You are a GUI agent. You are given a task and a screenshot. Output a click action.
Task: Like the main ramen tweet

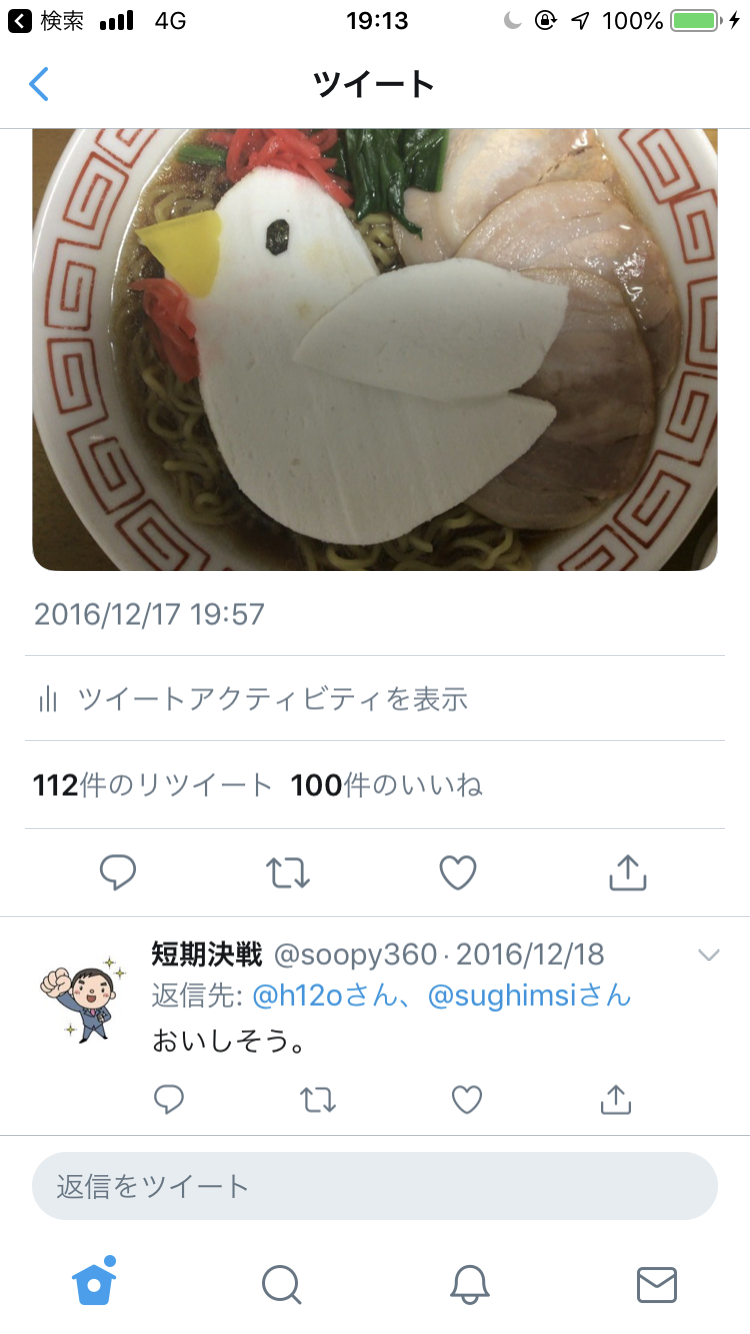click(x=458, y=873)
